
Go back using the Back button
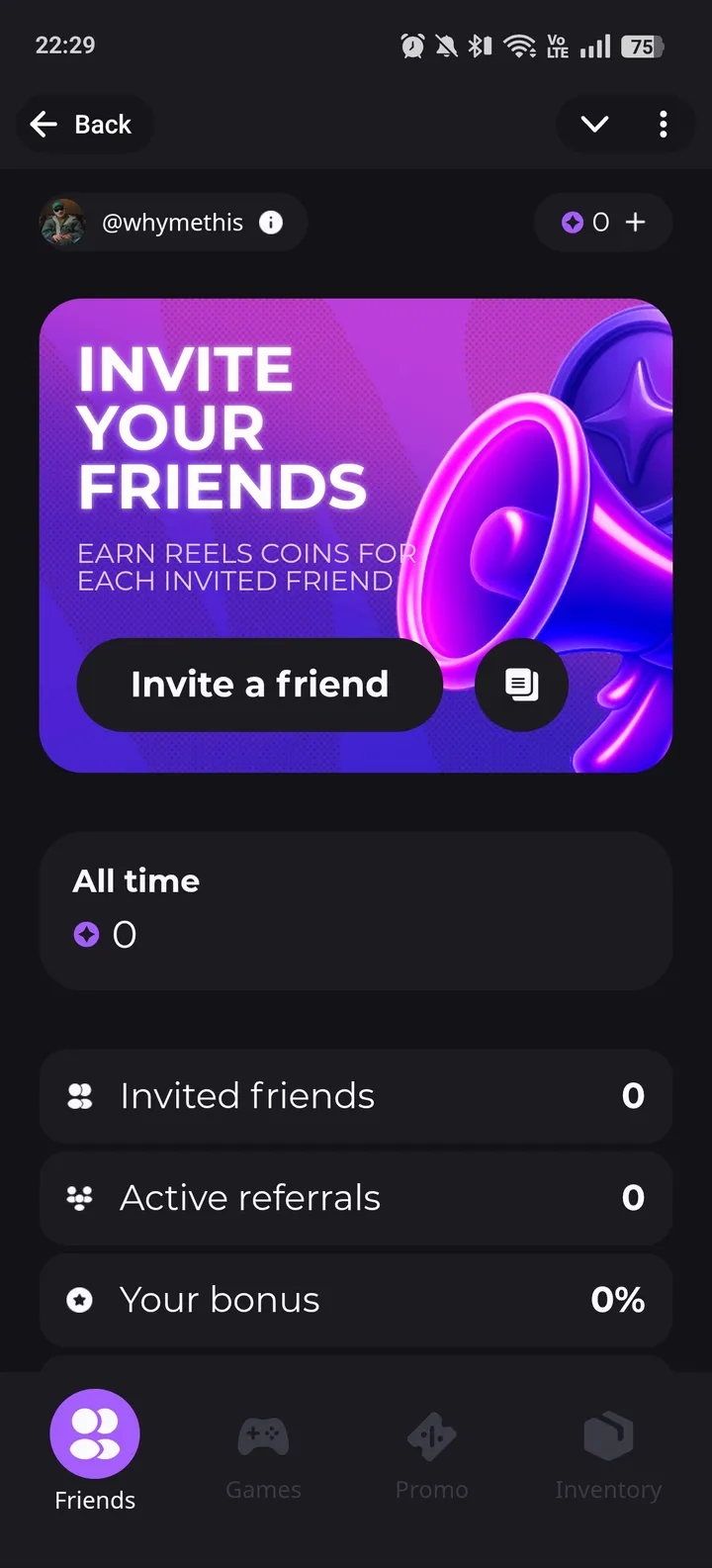pos(84,124)
